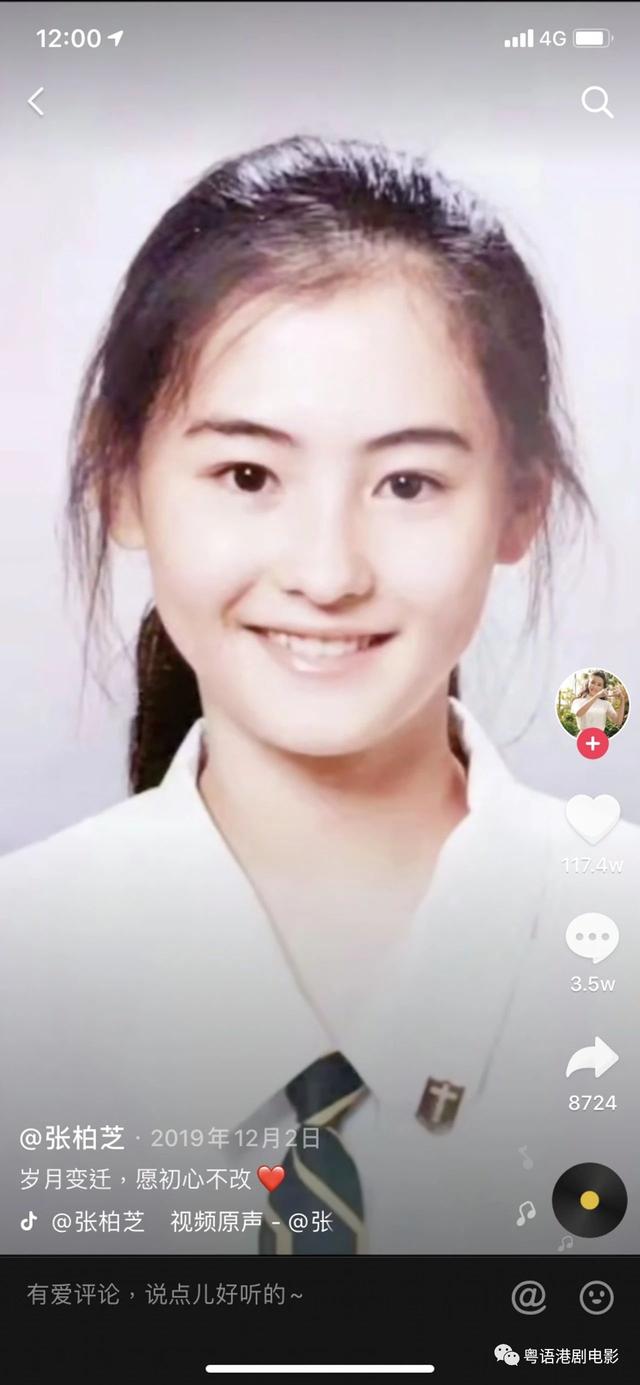Like this video with the heart icon
Viewport: 640px width, 1385px height.
pyautogui.click(x=592, y=818)
